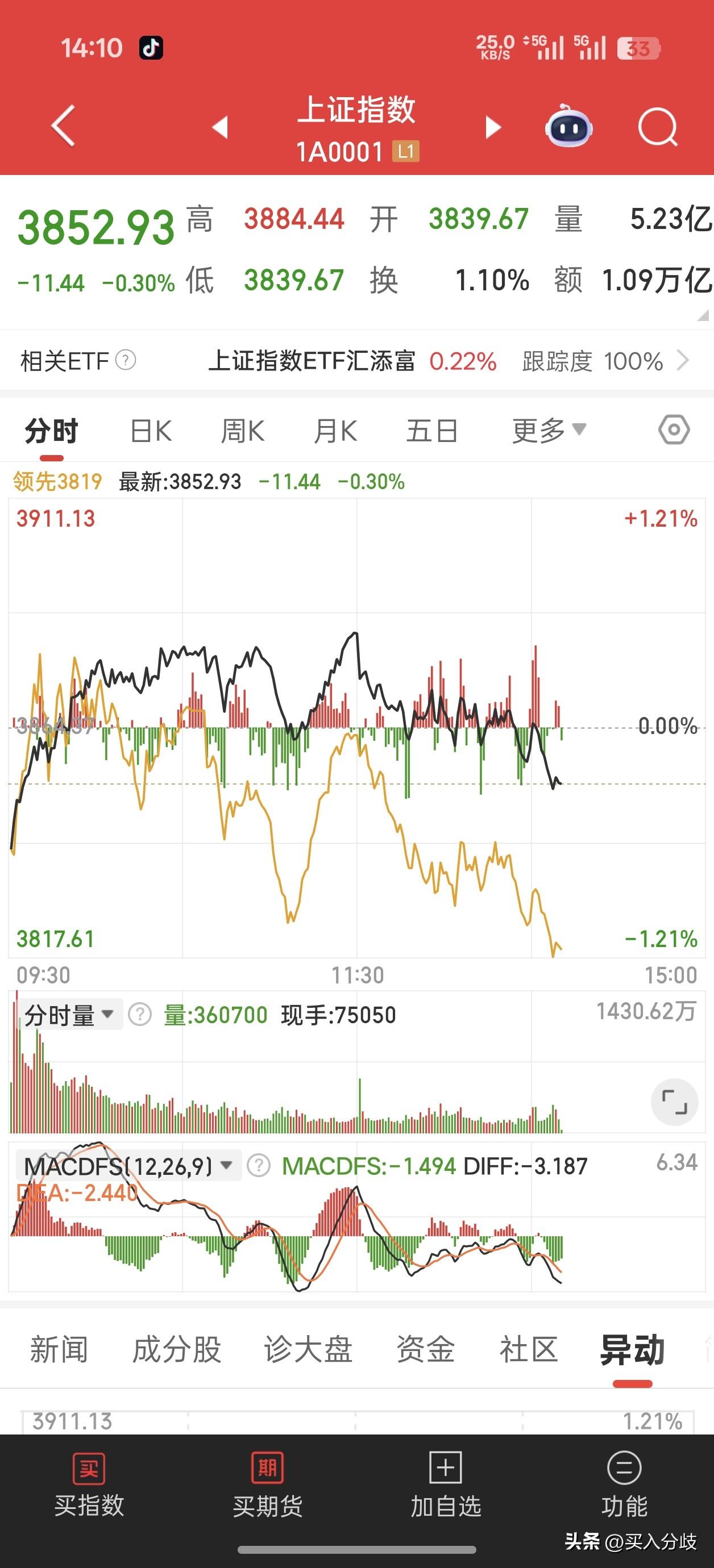The image size is (714, 1568).
Task: Open chart settings hexagon icon
Action: (674, 429)
